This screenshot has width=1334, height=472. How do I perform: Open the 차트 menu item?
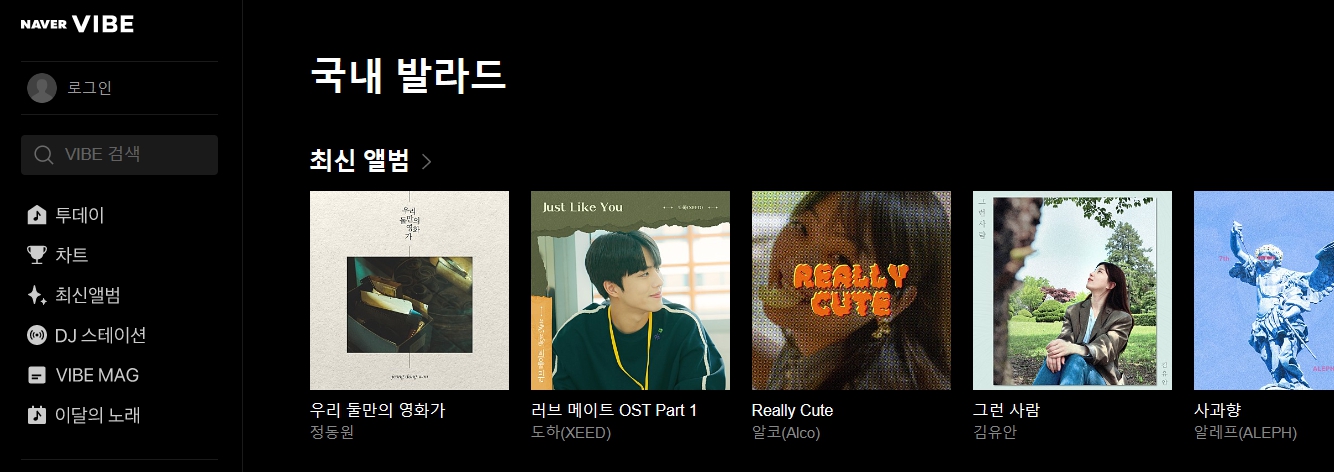pos(71,255)
